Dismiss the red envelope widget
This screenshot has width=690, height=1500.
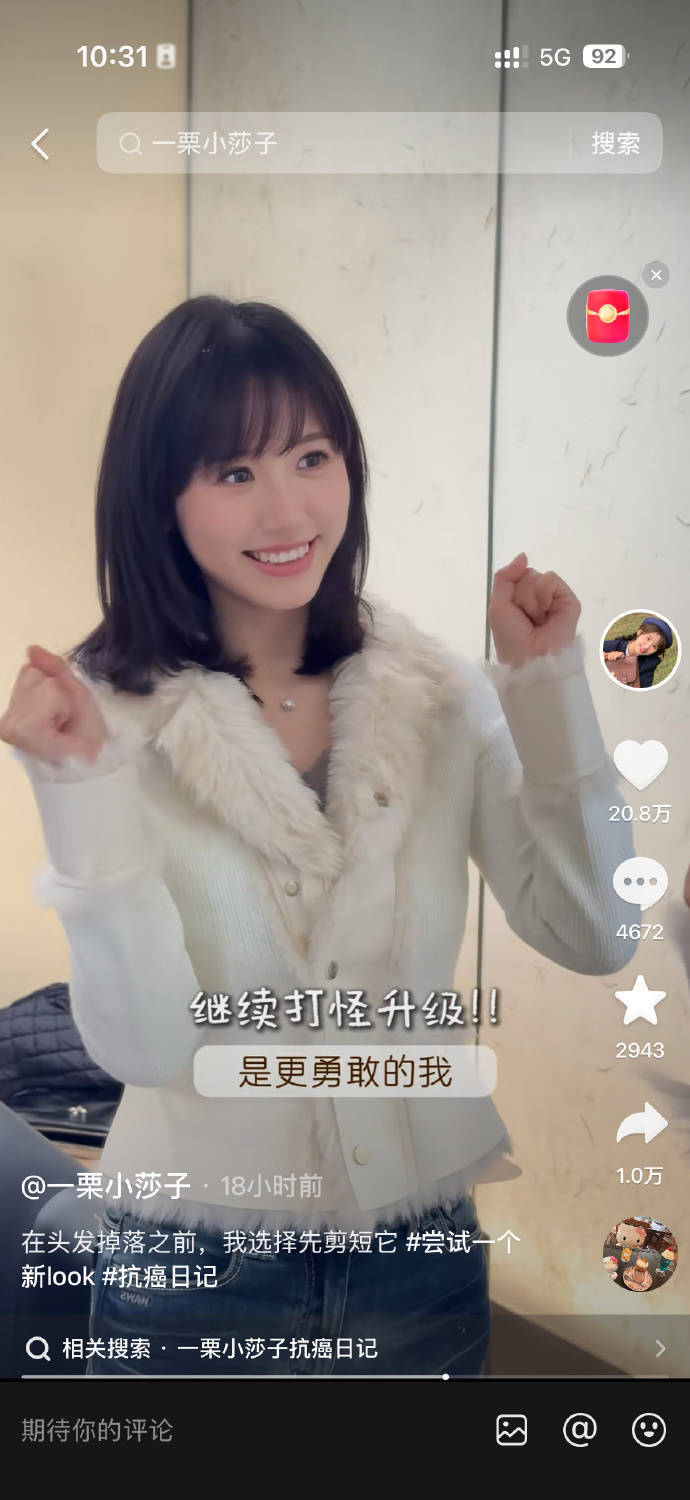656,274
